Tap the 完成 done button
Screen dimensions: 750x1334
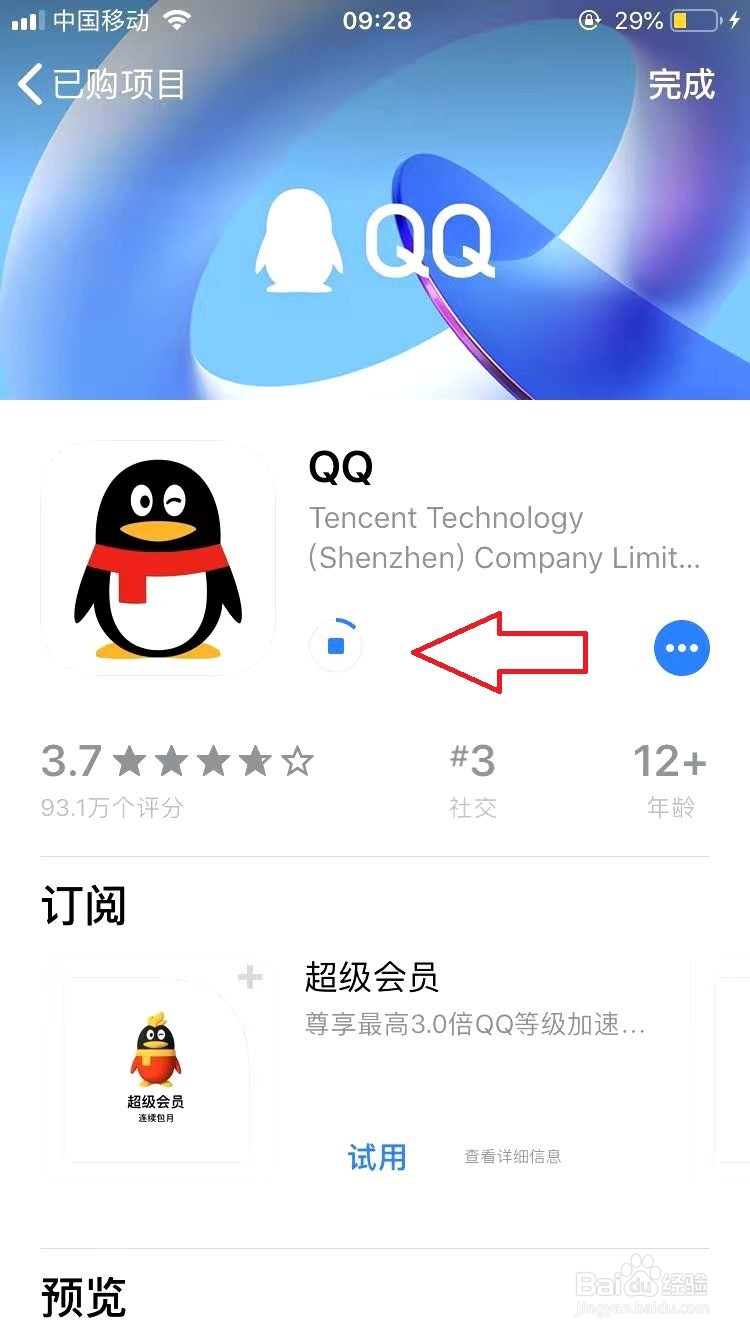tap(681, 85)
